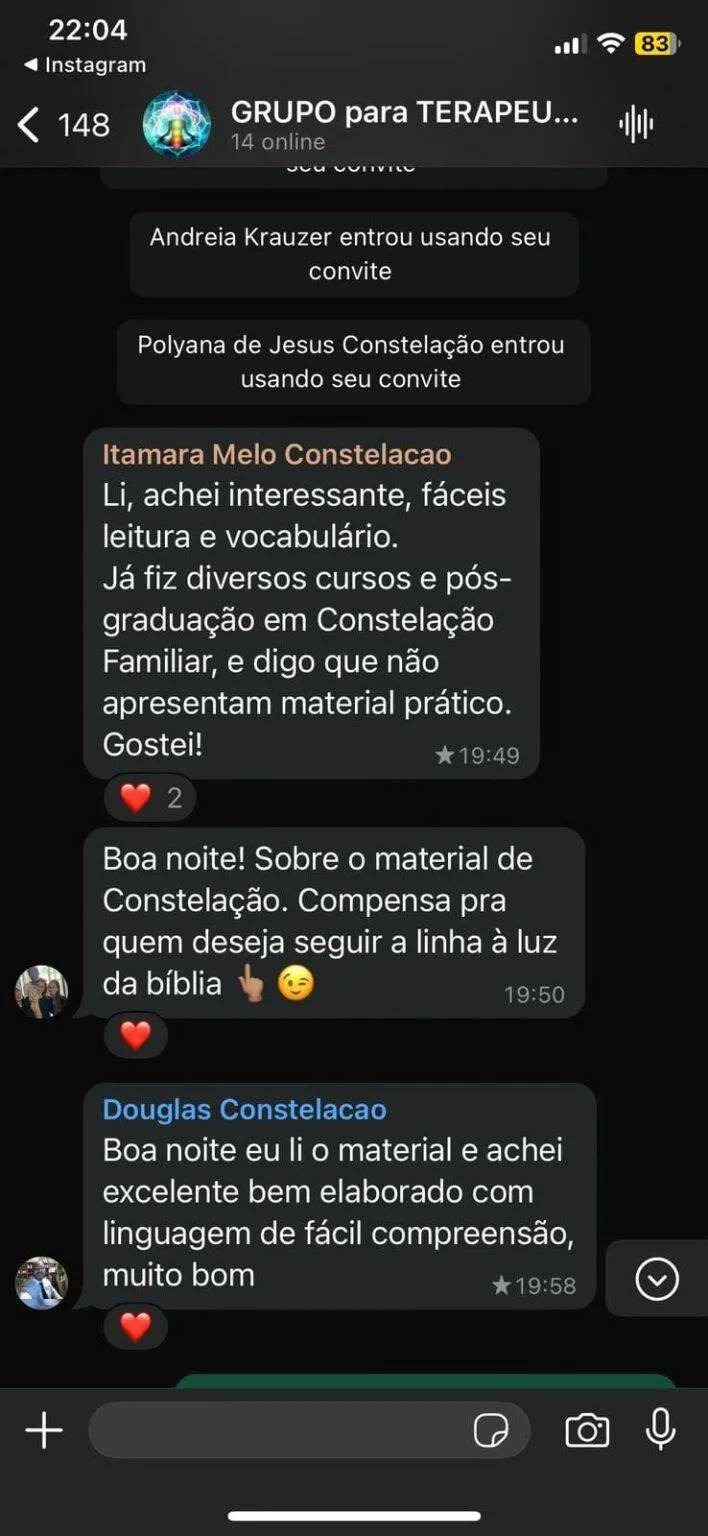Open Douglas Constelacao's profile photo
Screen dimensions: 708x1536
pyautogui.click(x=41, y=1283)
